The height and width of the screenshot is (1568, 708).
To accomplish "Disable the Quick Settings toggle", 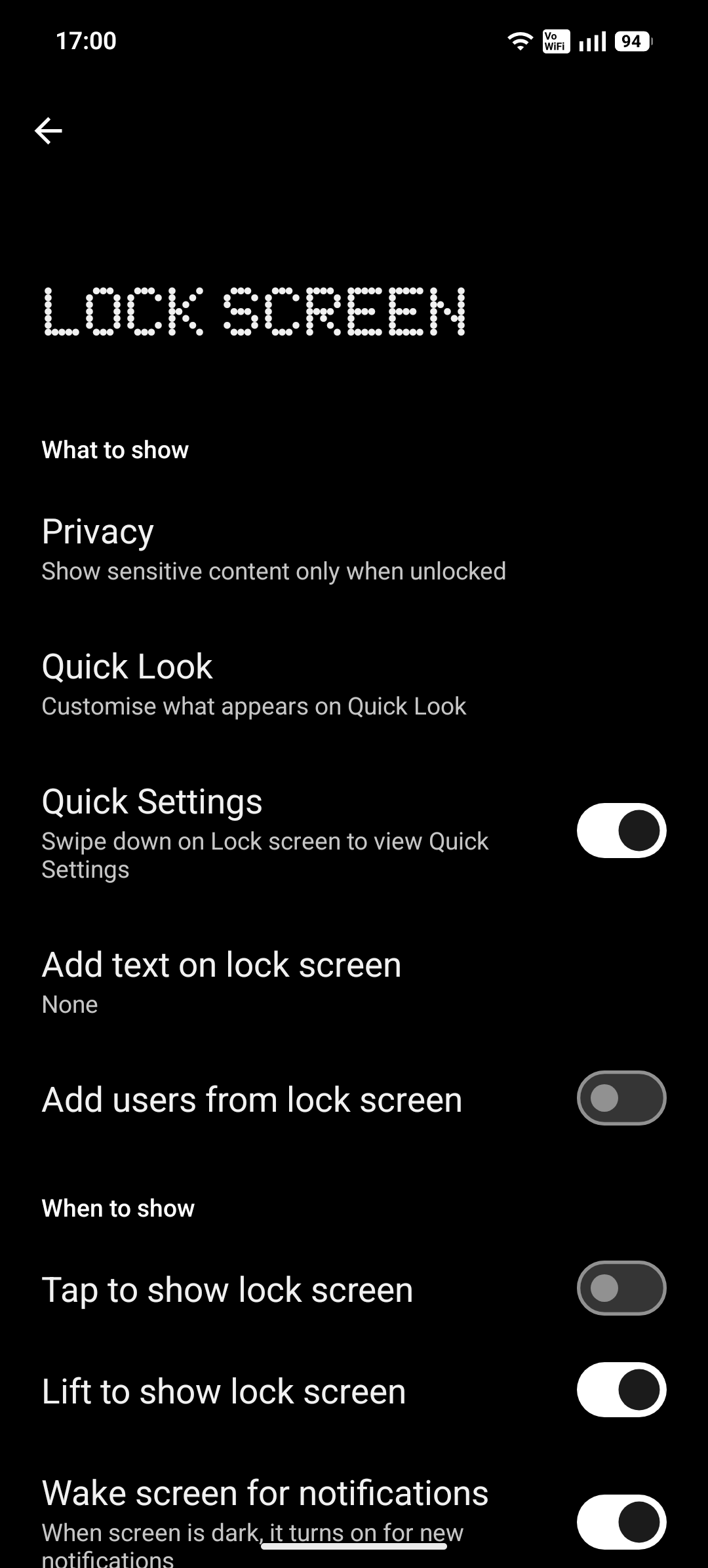I will [x=621, y=830].
